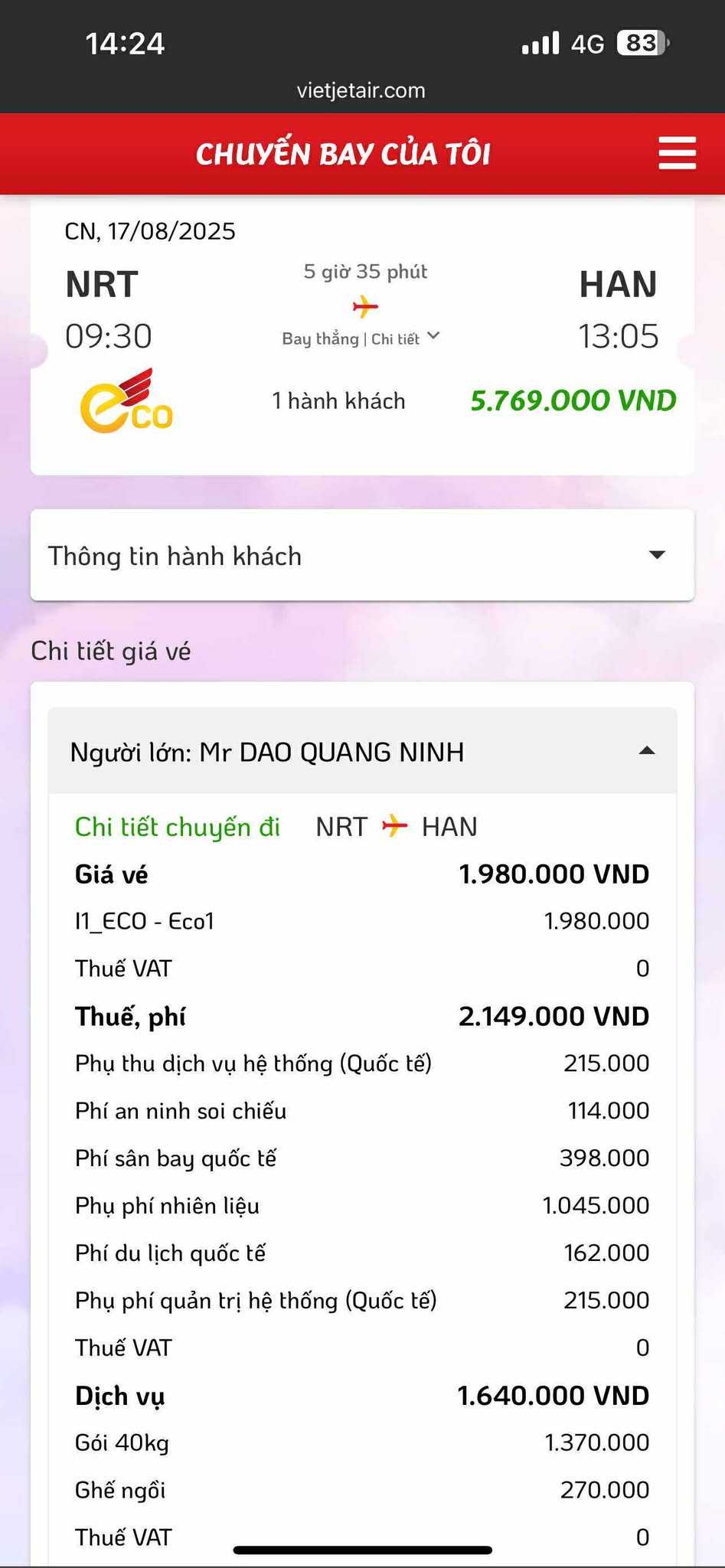Open the hamburger menu

point(677,153)
